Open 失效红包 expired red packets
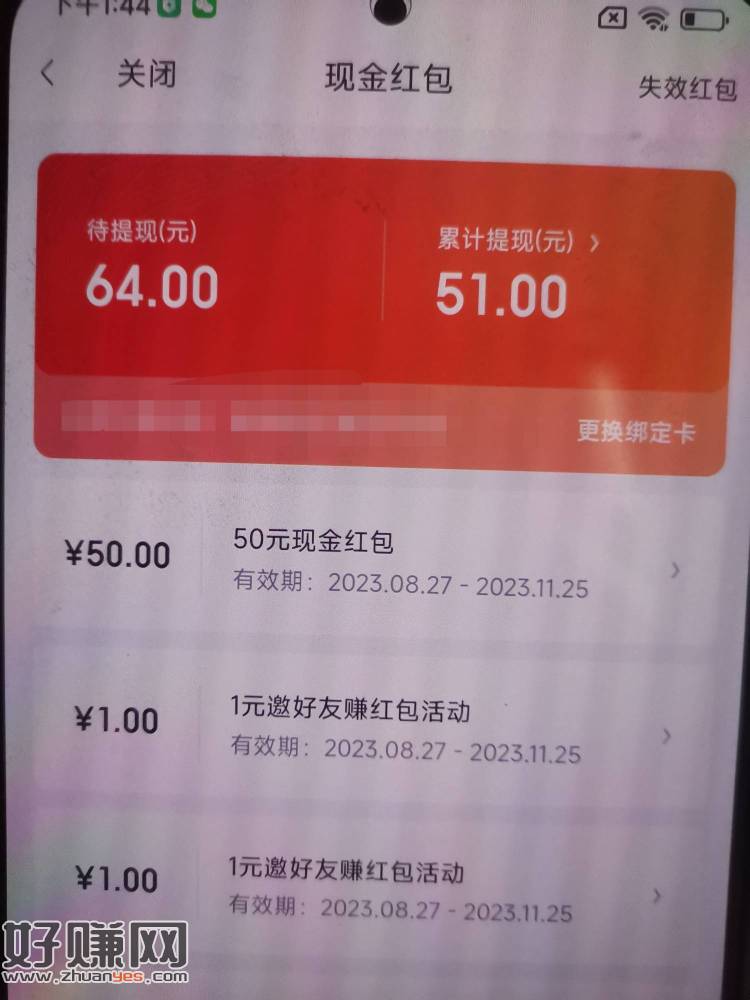The width and height of the screenshot is (750, 1000). [687, 88]
